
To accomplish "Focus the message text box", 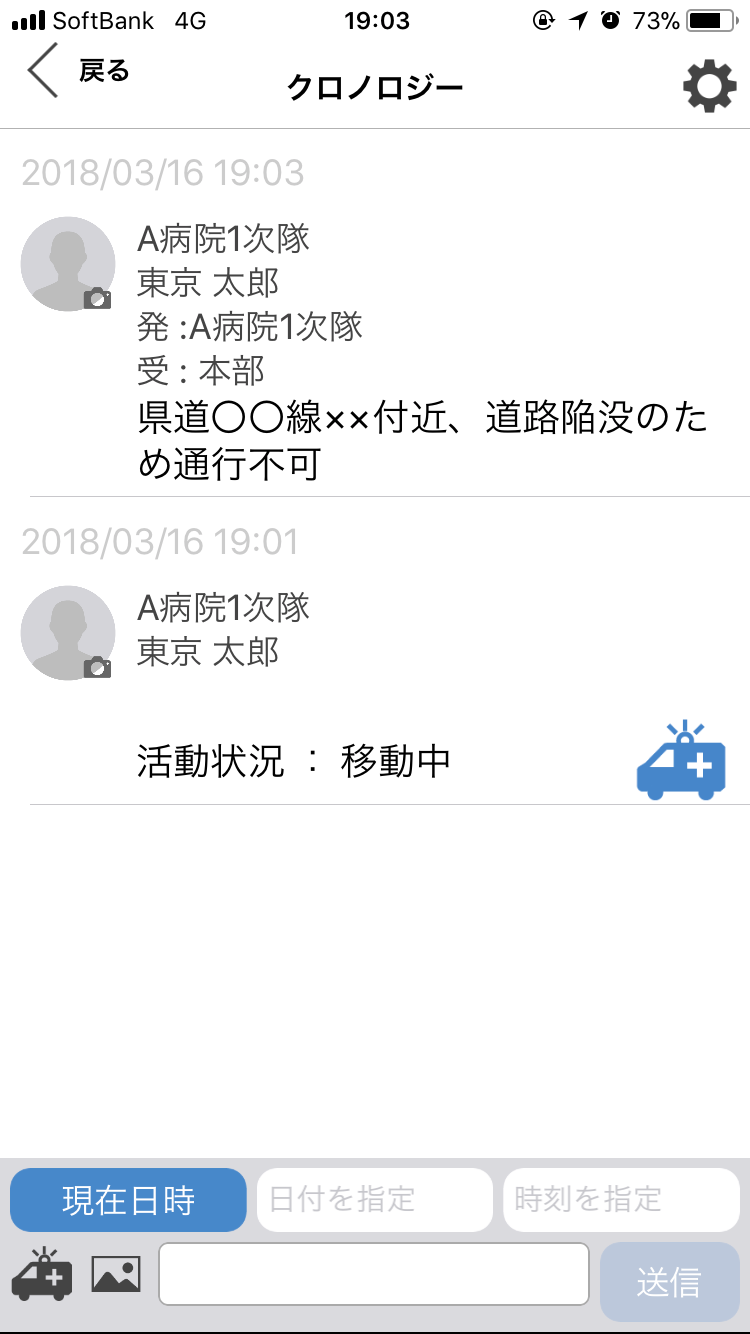I will coord(373,1274).
